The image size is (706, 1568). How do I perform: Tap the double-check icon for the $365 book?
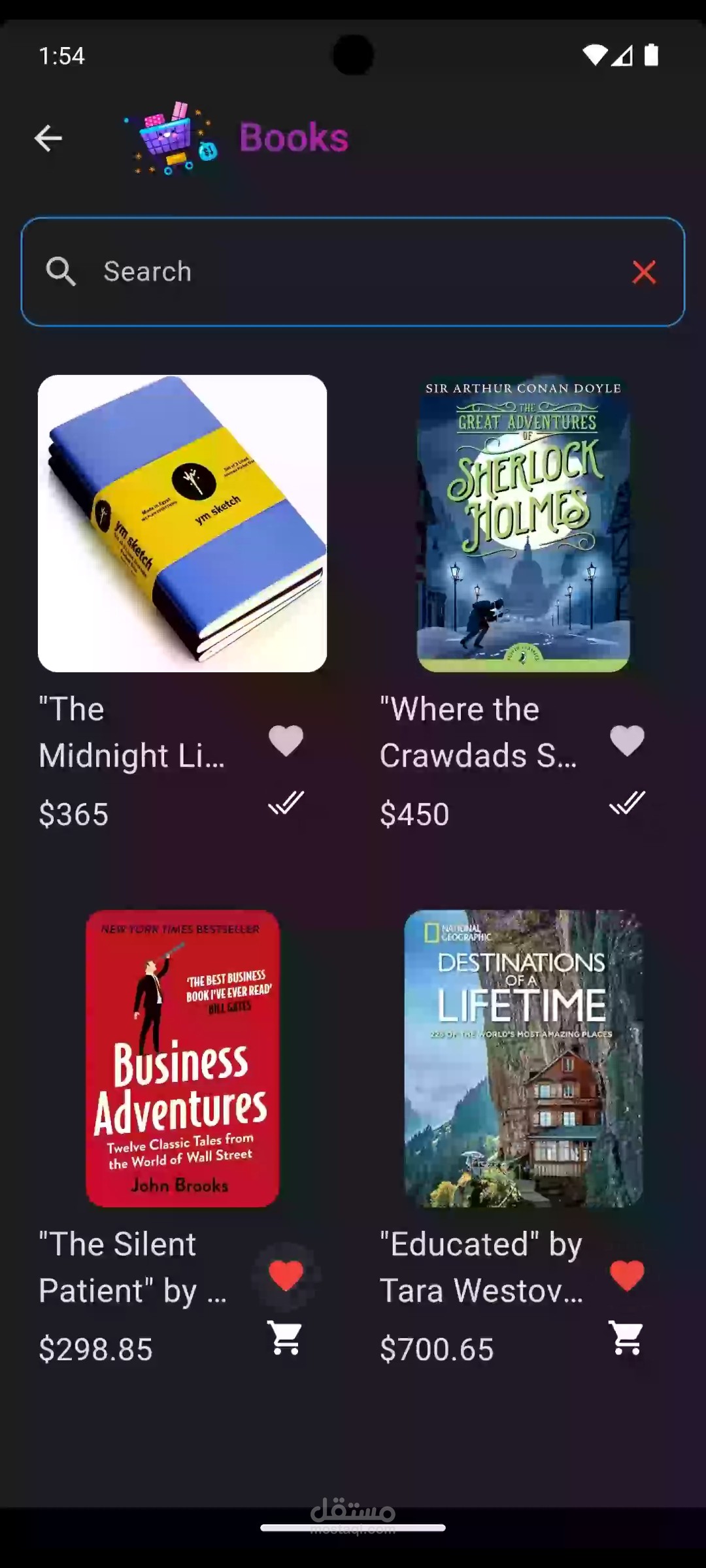point(286,803)
